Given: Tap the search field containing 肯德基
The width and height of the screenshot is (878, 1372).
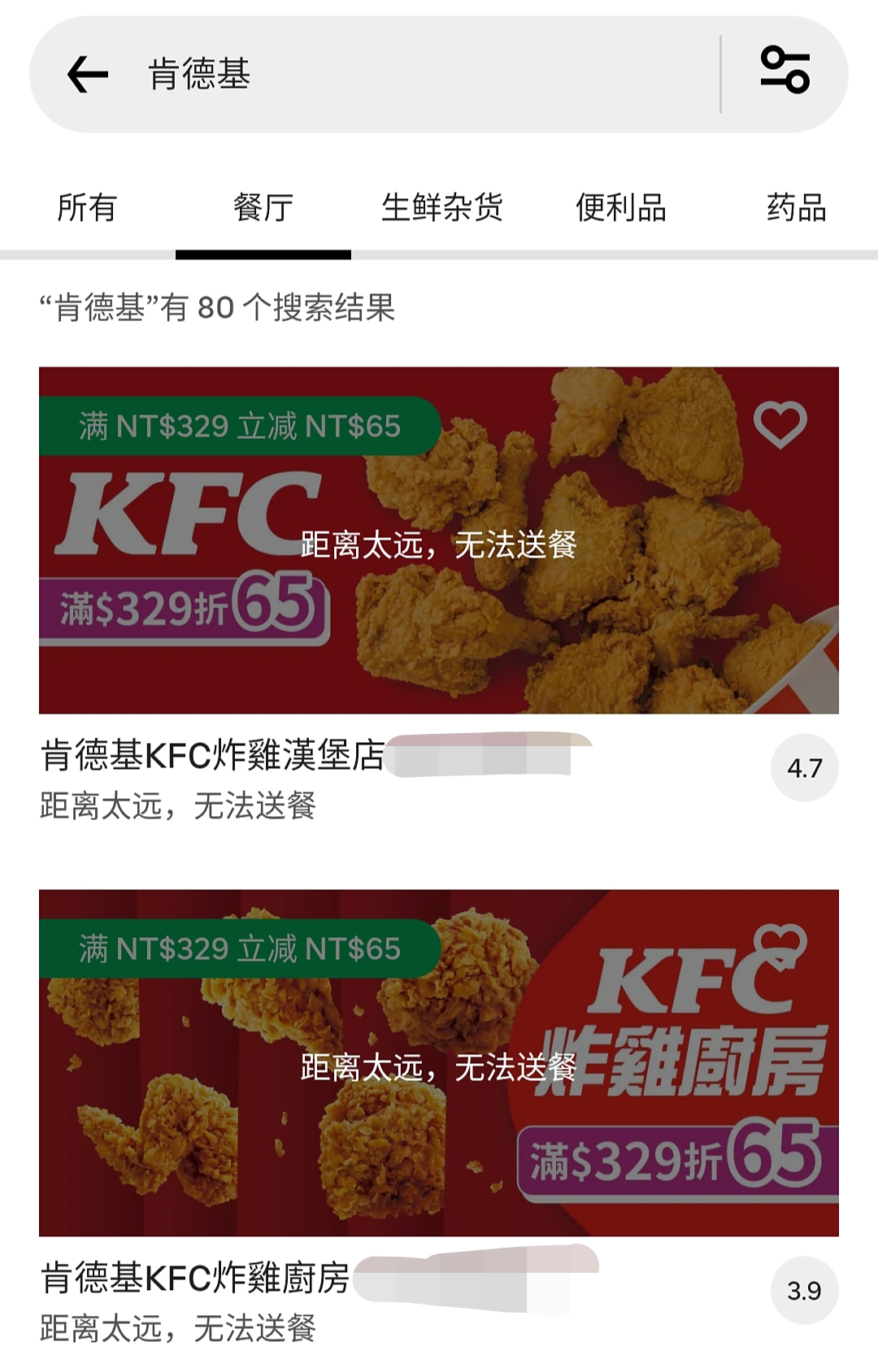Looking at the screenshot, I should [406, 75].
